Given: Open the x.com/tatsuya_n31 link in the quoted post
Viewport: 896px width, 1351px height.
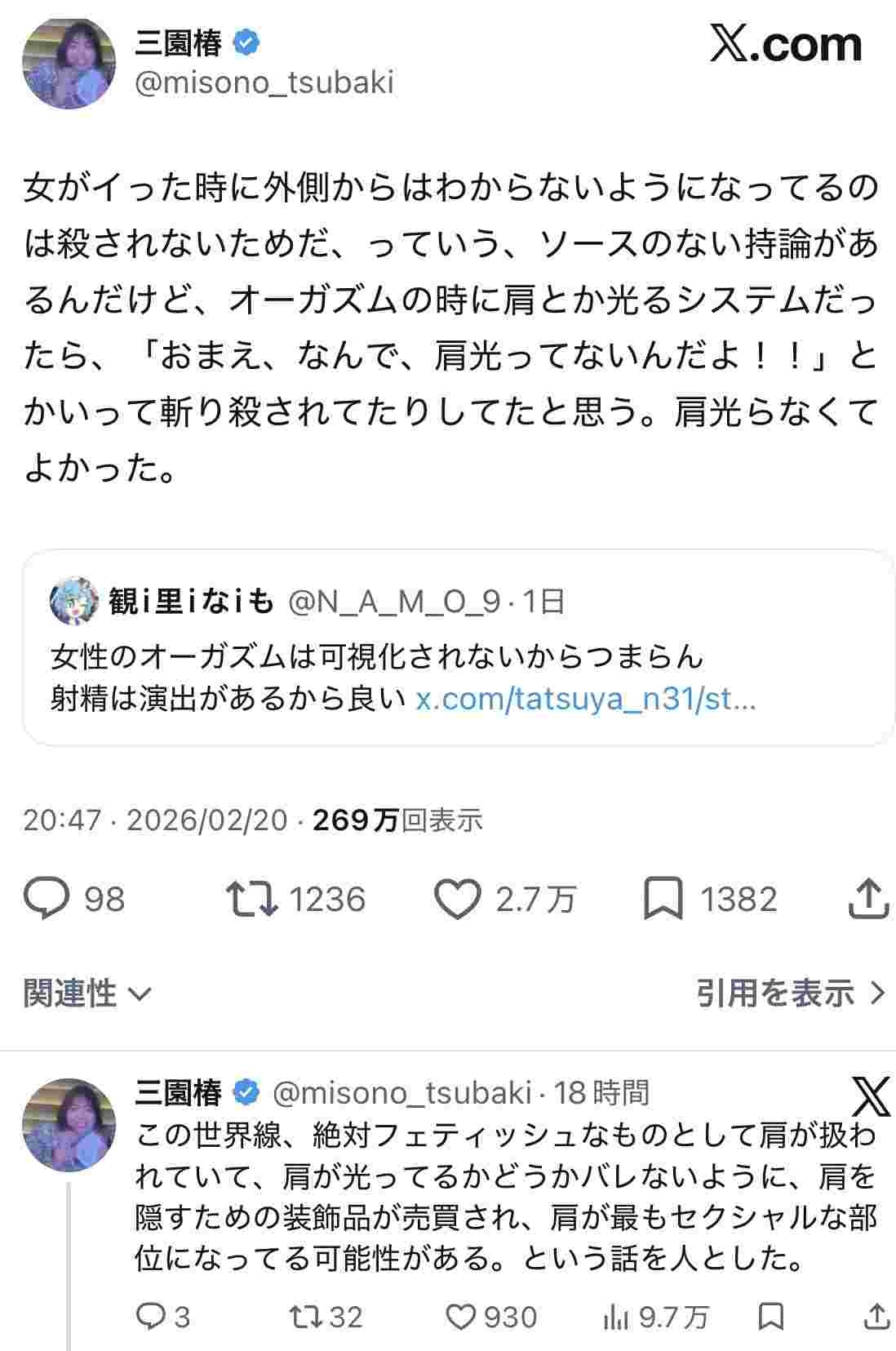Looking at the screenshot, I should 586,700.
